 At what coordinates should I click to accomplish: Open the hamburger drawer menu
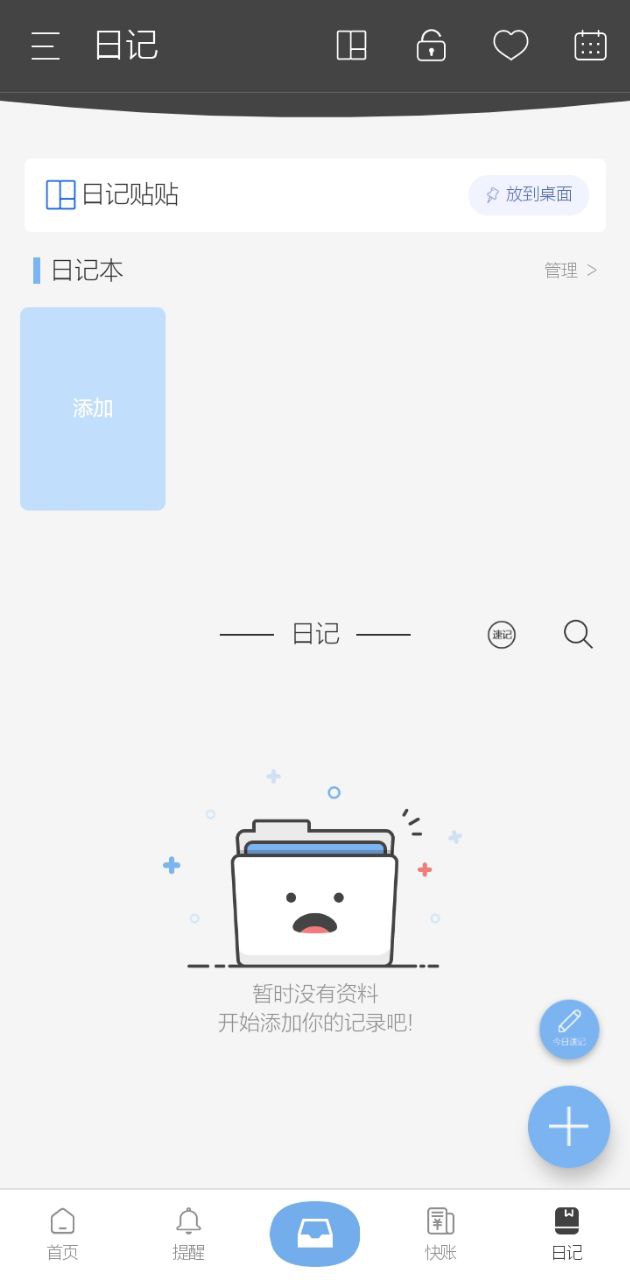click(x=45, y=46)
